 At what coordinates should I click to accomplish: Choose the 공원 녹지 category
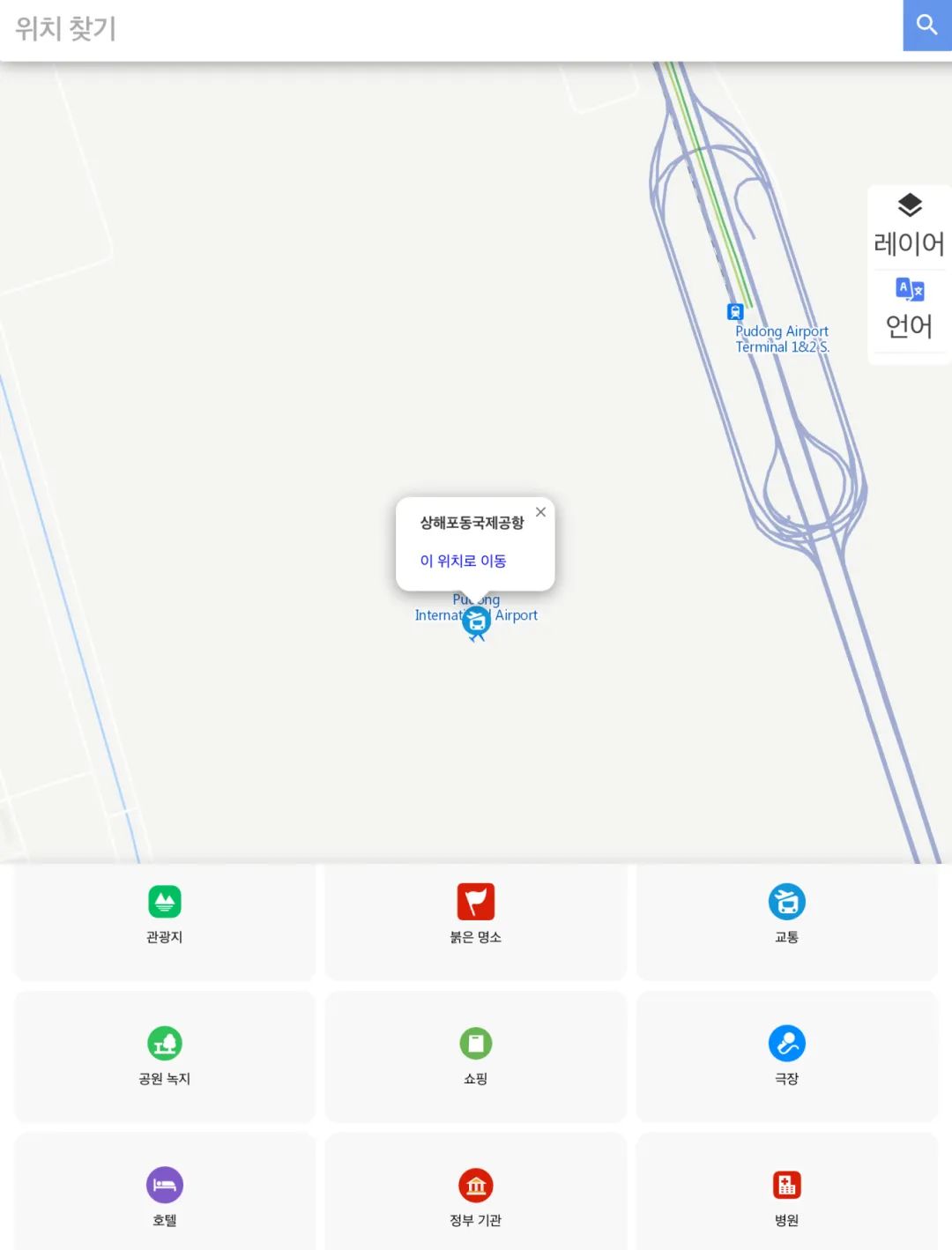165,1056
